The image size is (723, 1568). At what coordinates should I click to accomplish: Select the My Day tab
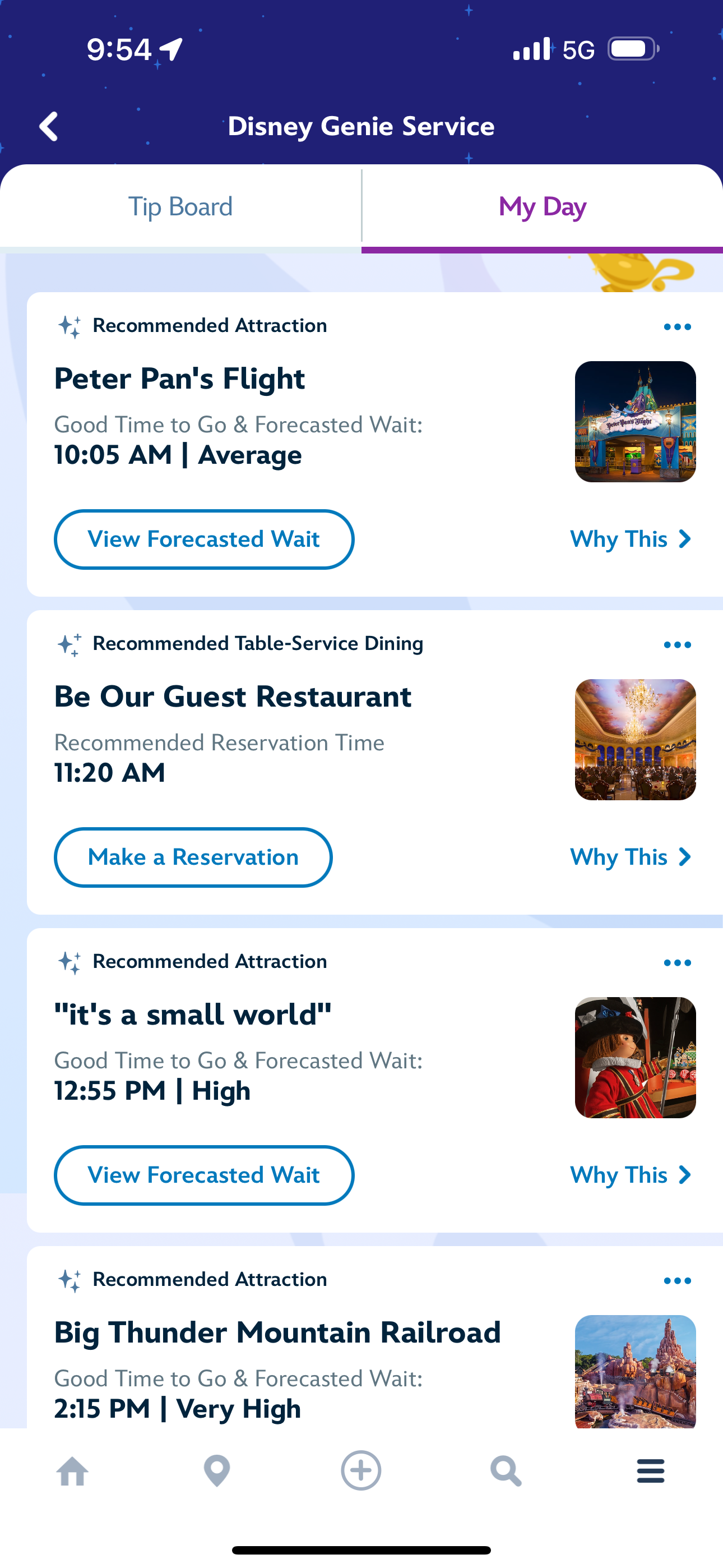543,207
